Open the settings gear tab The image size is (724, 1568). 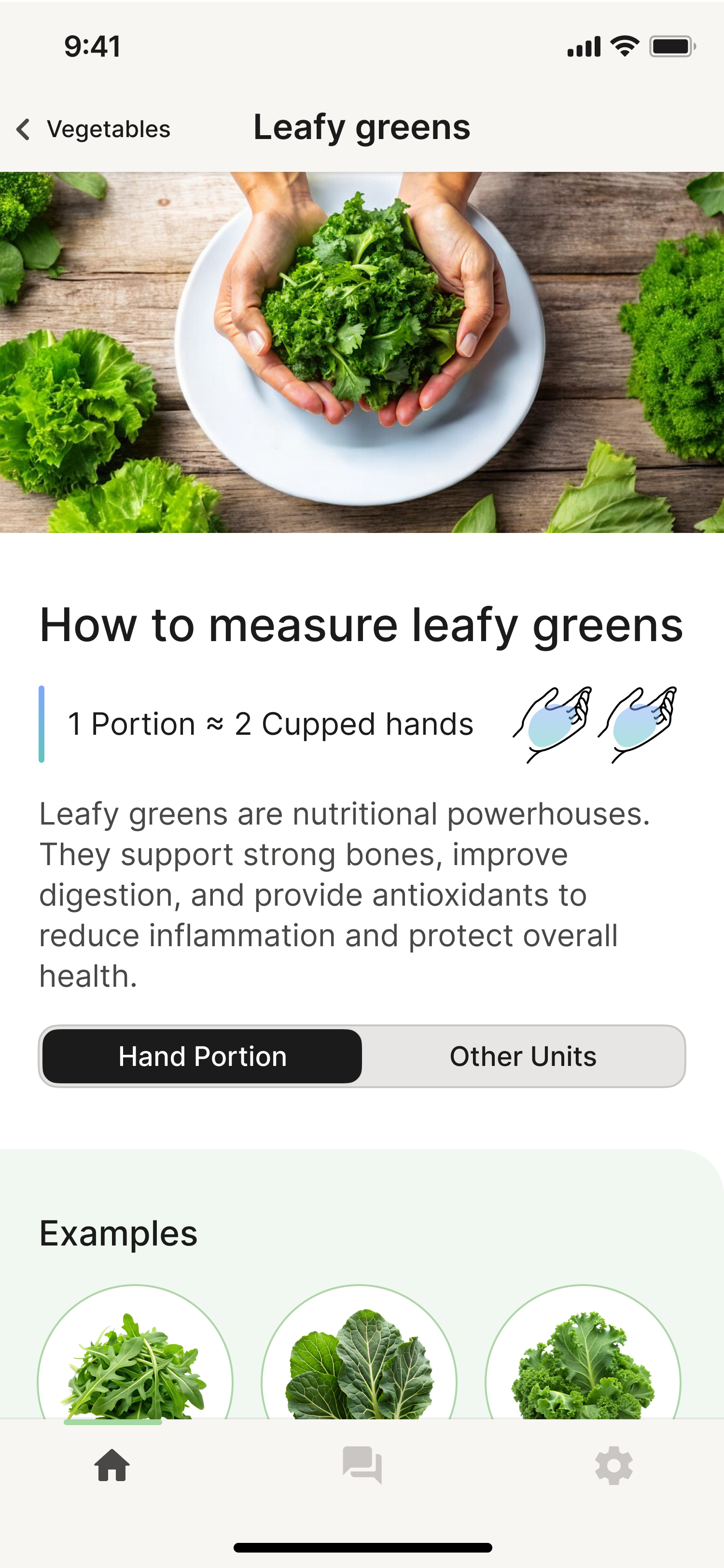(x=613, y=1465)
